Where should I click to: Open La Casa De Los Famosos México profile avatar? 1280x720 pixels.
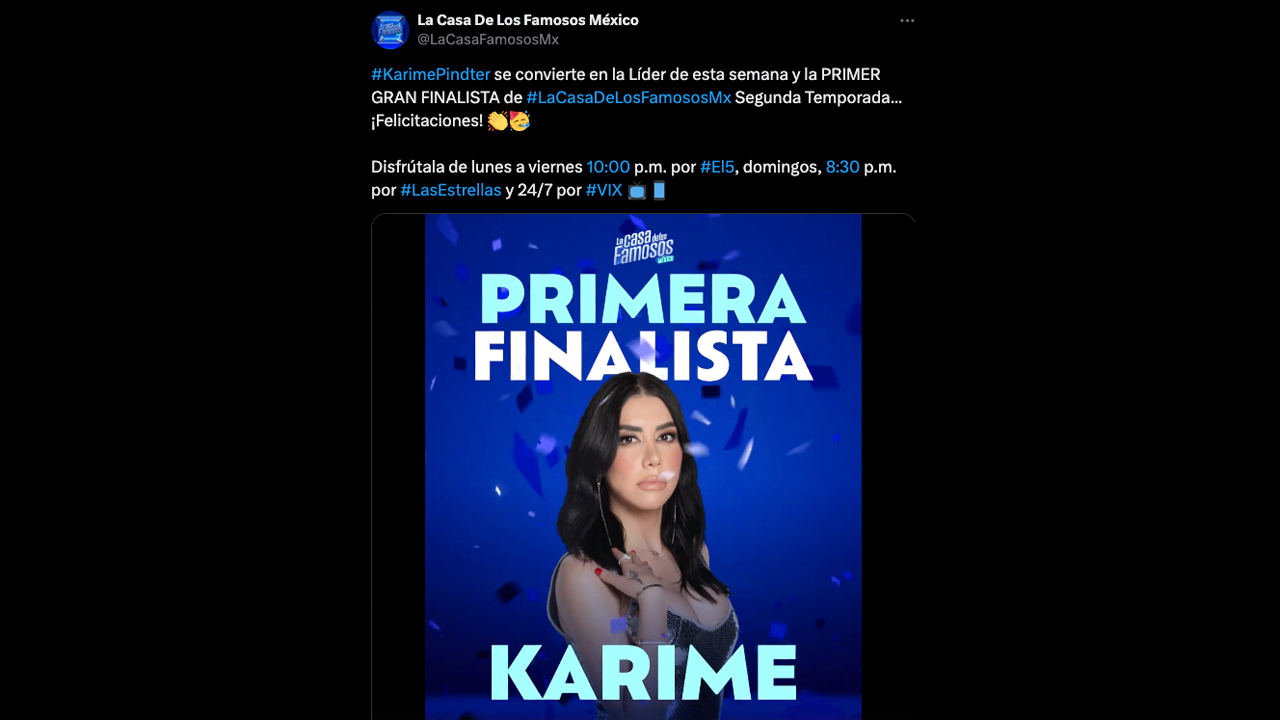(x=390, y=30)
